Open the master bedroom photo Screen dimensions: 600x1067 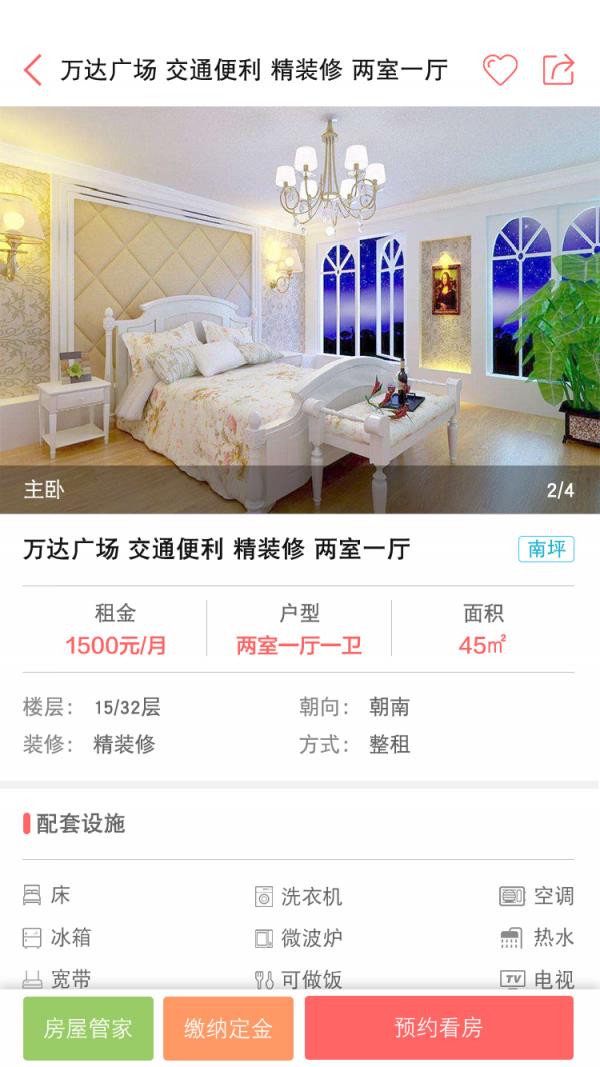tap(300, 300)
